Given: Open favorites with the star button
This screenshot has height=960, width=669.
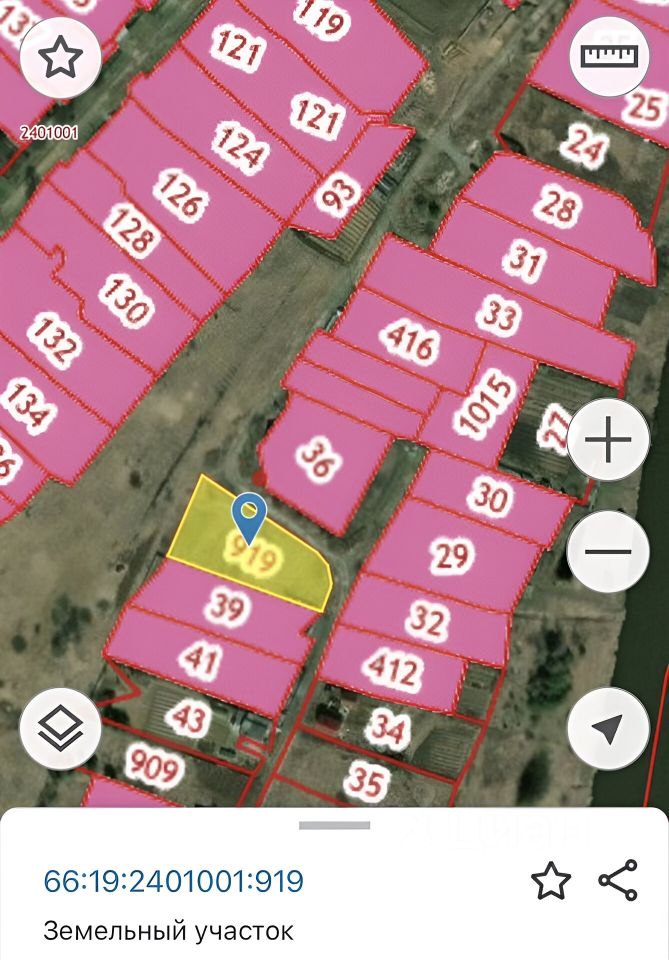Looking at the screenshot, I should tap(60, 57).
